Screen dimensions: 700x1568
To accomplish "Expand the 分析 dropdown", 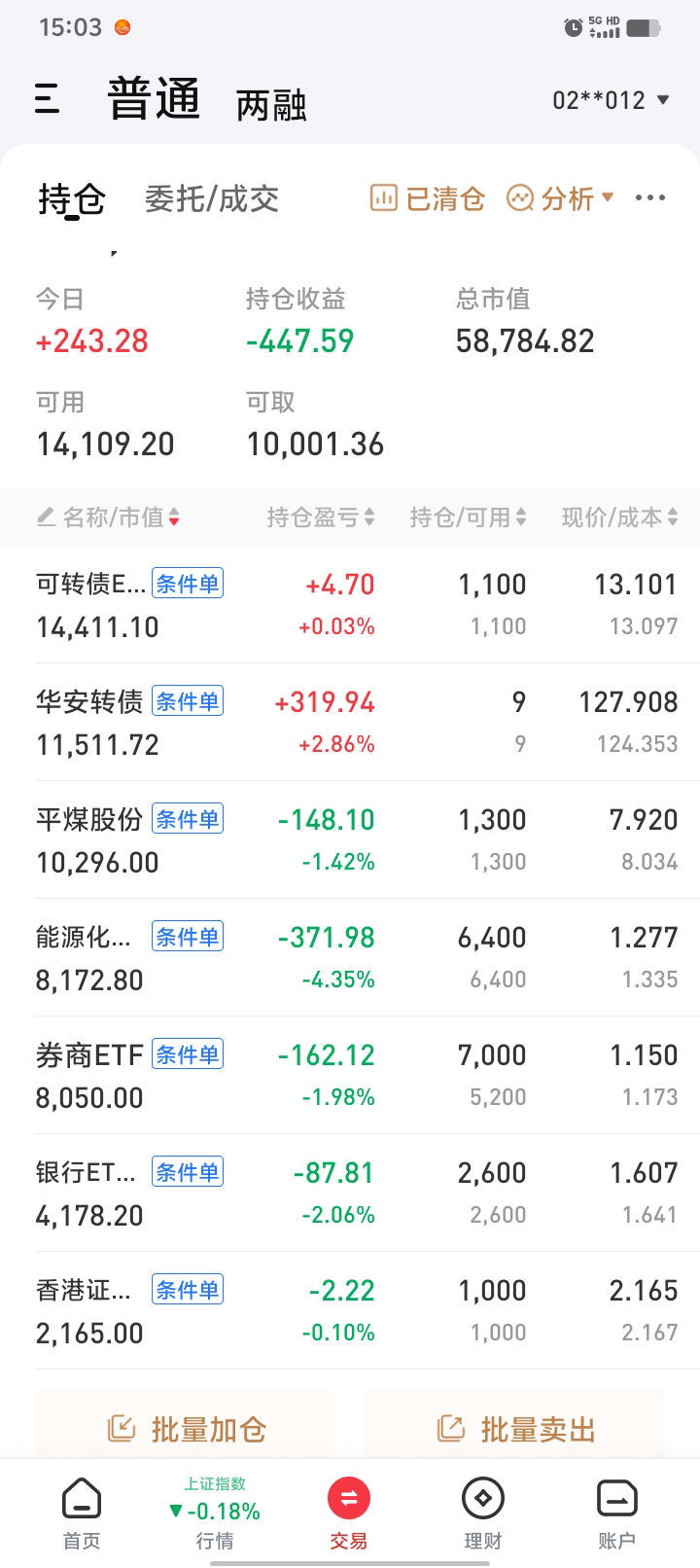I will [561, 198].
